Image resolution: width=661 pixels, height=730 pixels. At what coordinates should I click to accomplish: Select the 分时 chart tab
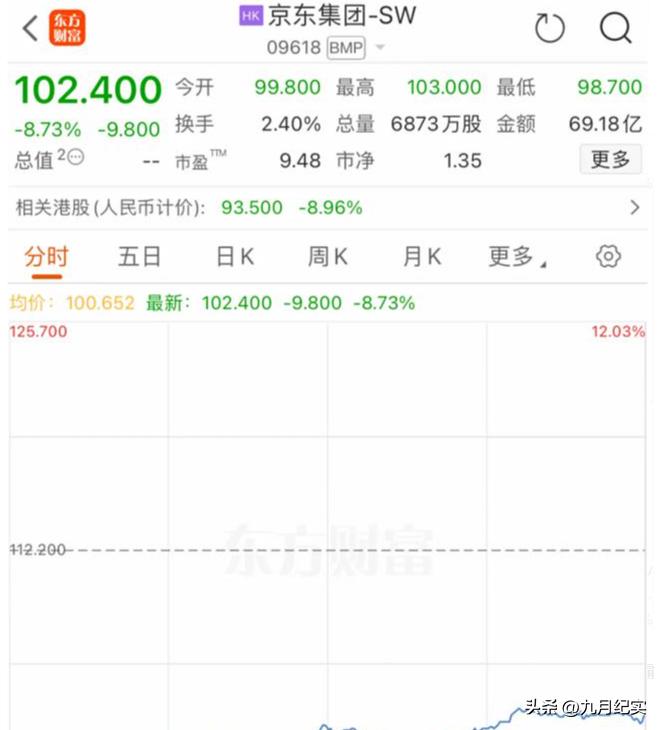(46, 257)
